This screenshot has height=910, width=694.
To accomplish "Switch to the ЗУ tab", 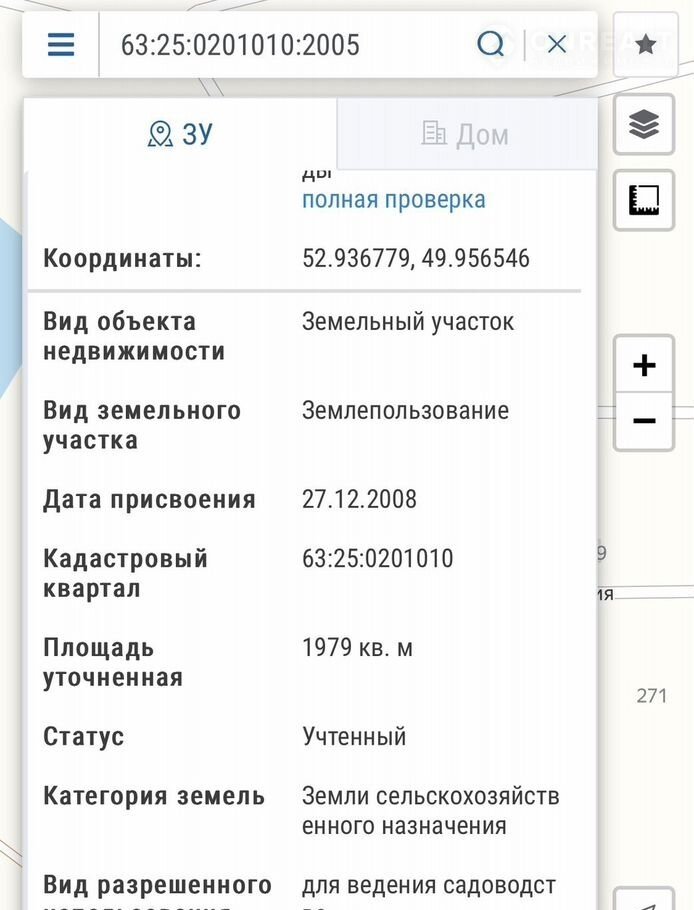I will [180, 134].
